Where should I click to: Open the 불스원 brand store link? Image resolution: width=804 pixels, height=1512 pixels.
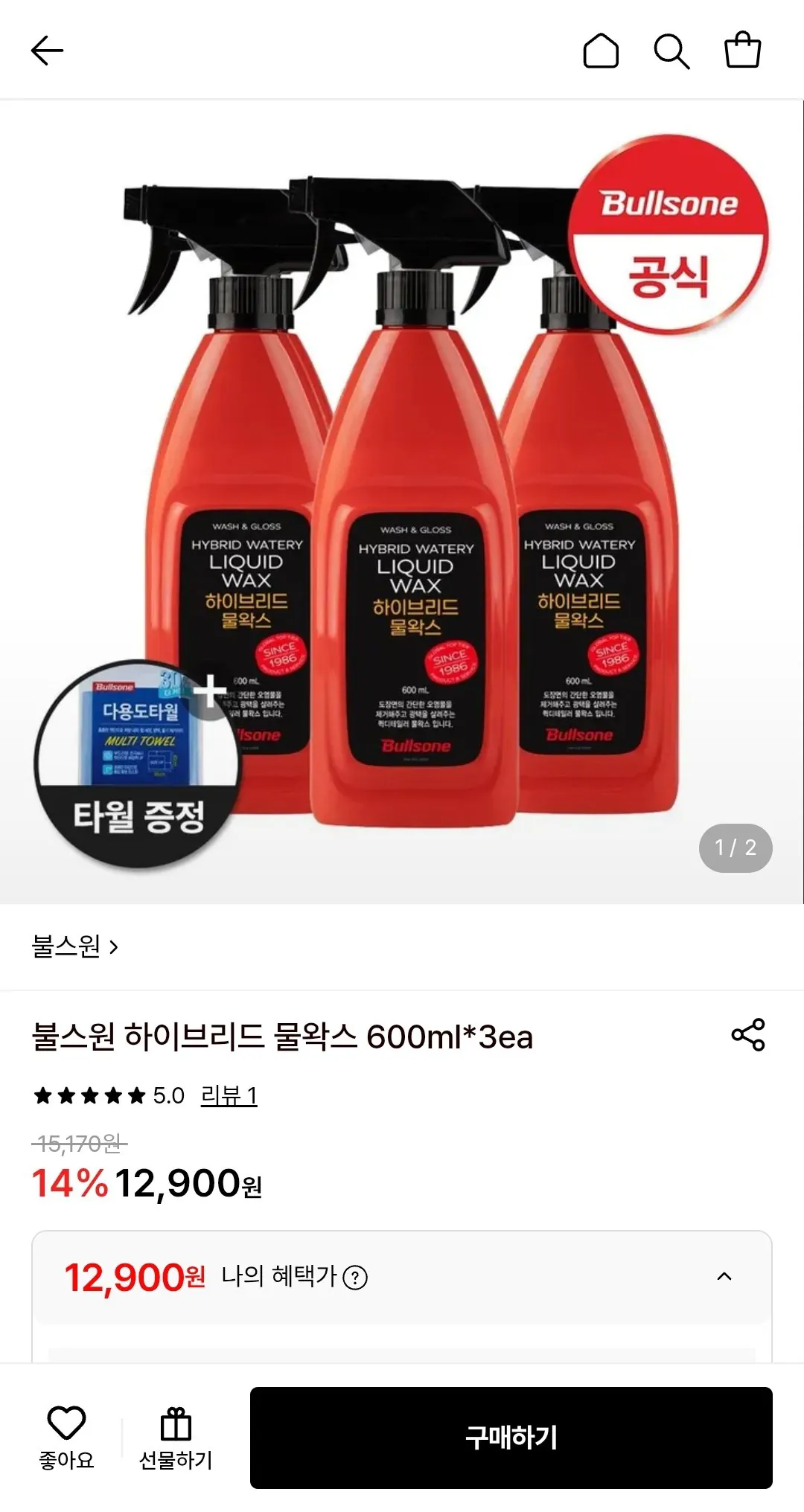click(74, 946)
